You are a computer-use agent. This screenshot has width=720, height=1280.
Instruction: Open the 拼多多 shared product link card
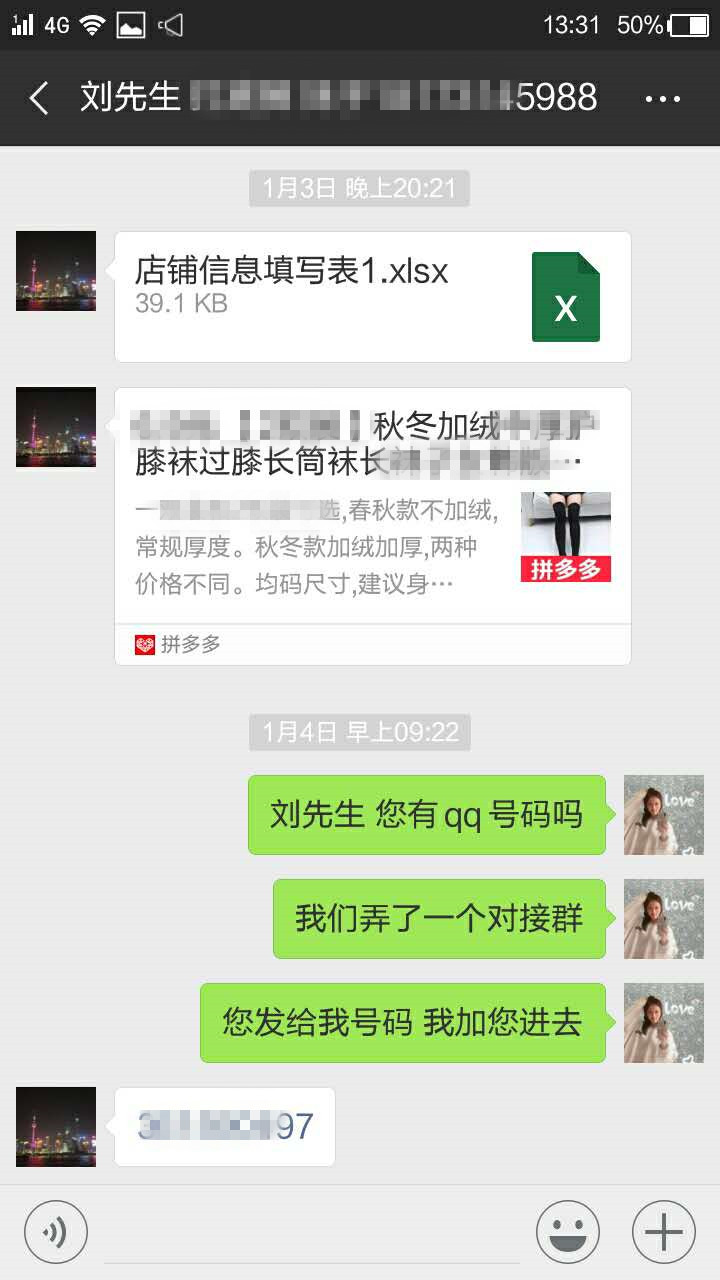click(372, 525)
